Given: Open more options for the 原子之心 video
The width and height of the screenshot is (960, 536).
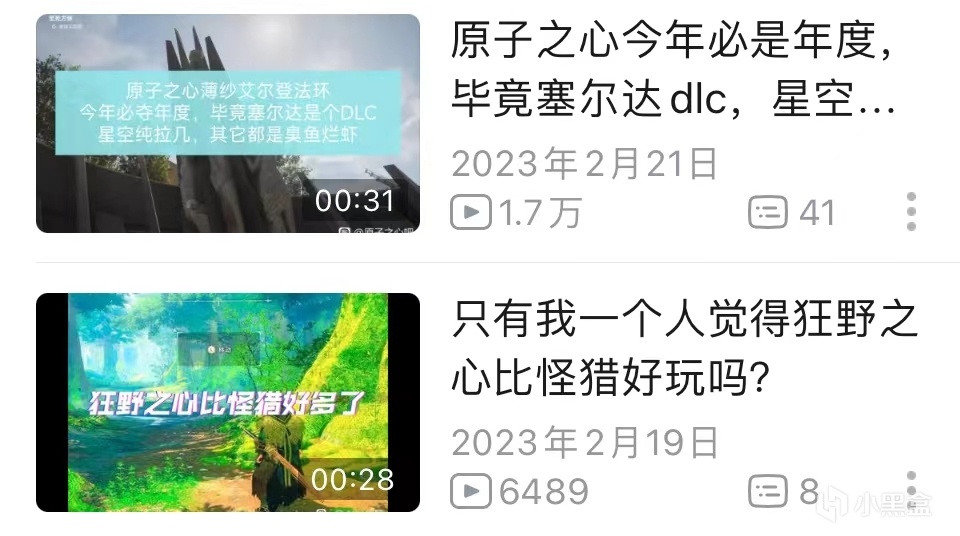Looking at the screenshot, I should [x=911, y=212].
